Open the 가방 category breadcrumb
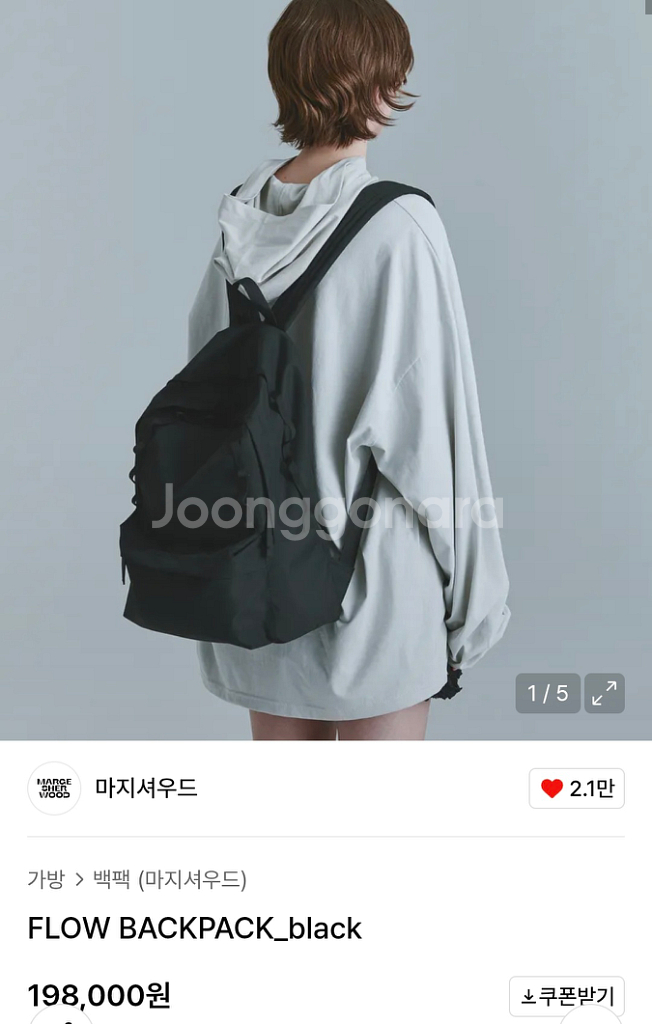This screenshot has width=652, height=1024. (x=46, y=879)
